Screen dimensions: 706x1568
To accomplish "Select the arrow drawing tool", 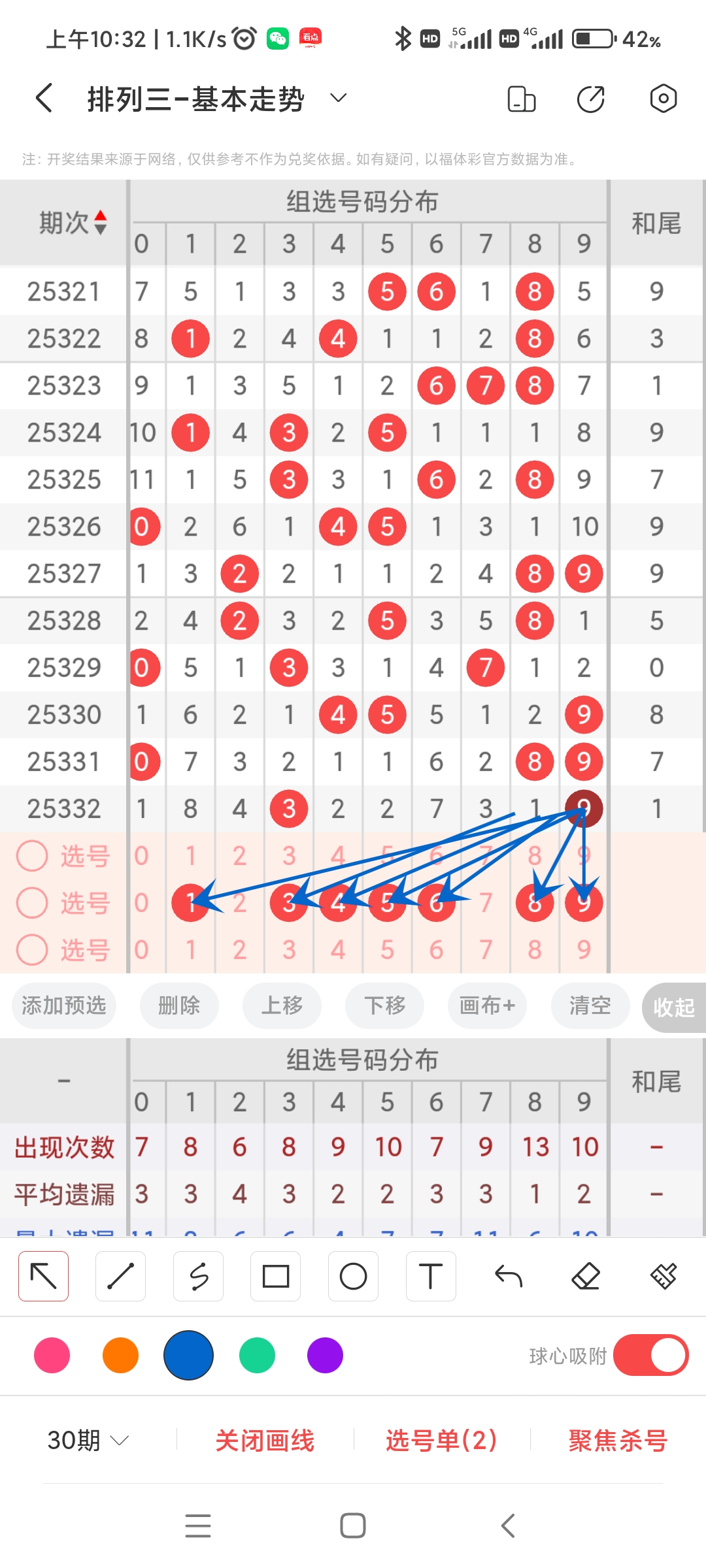I will pyautogui.click(x=43, y=1275).
